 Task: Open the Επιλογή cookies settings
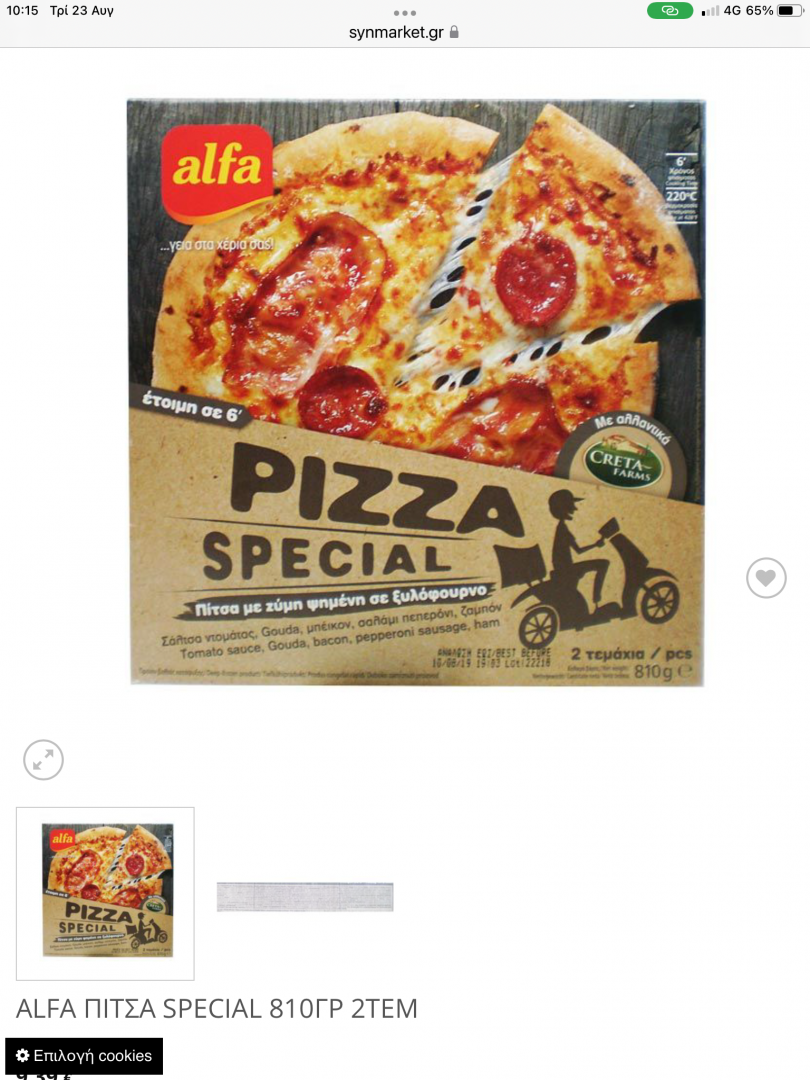click(84, 1056)
